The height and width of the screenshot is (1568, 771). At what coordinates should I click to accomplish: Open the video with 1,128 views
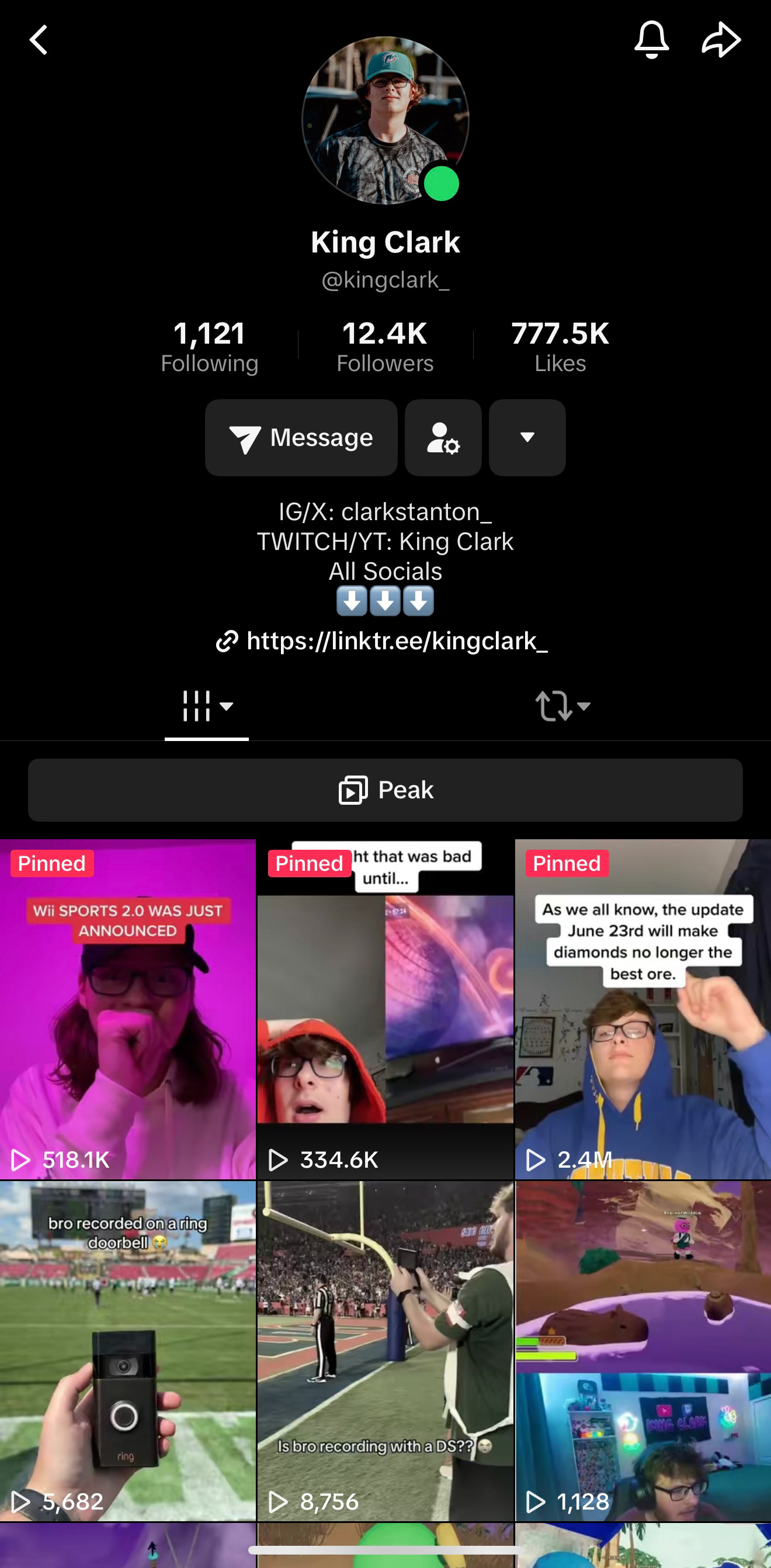pyautogui.click(x=642, y=1351)
